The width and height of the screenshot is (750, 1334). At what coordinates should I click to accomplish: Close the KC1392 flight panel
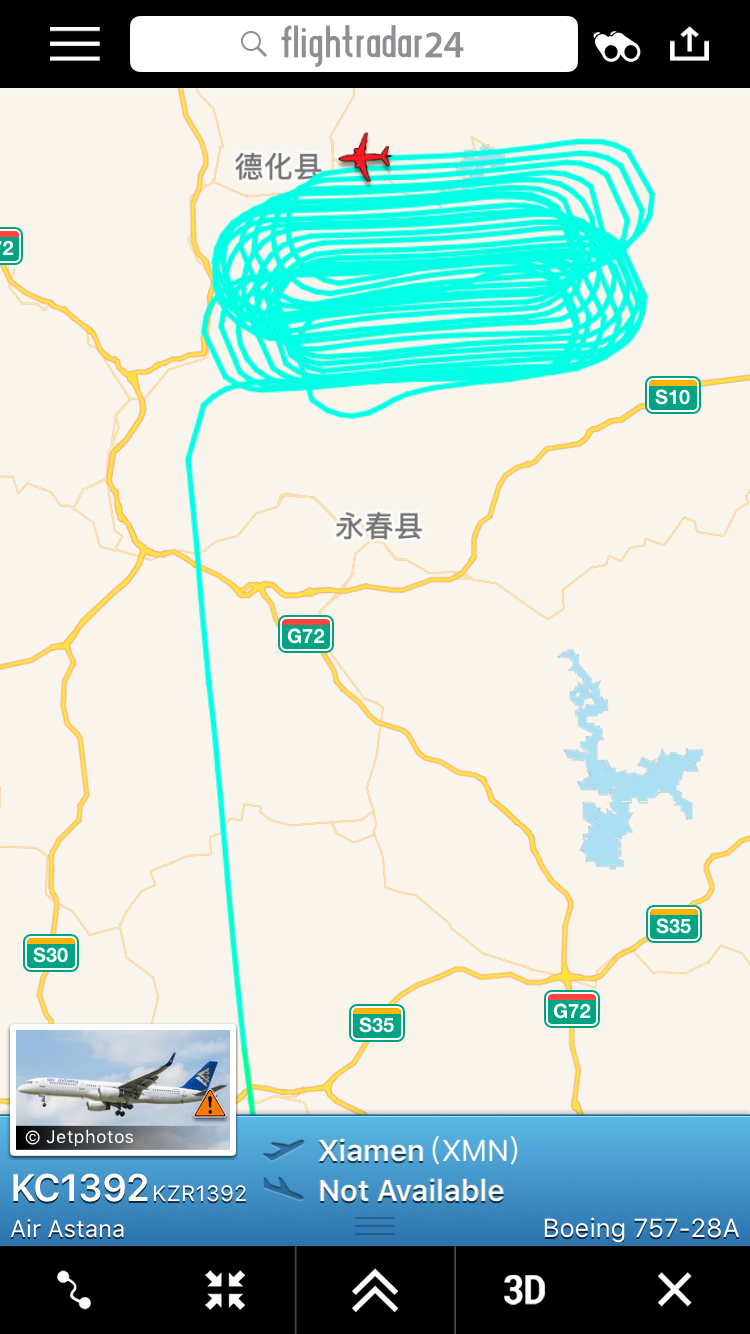point(674,1290)
